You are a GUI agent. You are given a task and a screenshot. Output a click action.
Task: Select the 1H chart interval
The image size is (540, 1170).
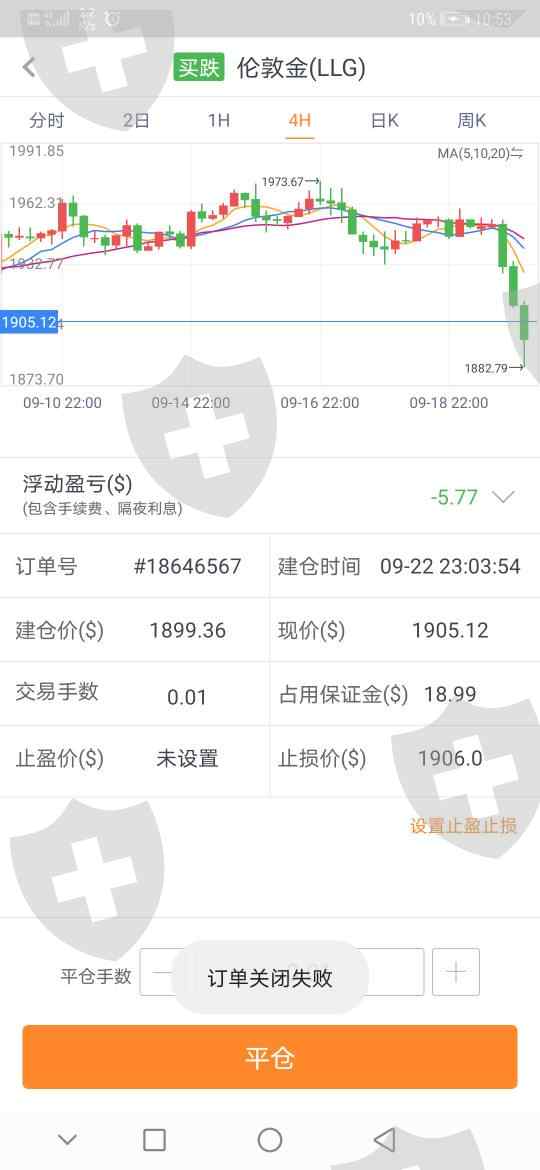click(219, 121)
